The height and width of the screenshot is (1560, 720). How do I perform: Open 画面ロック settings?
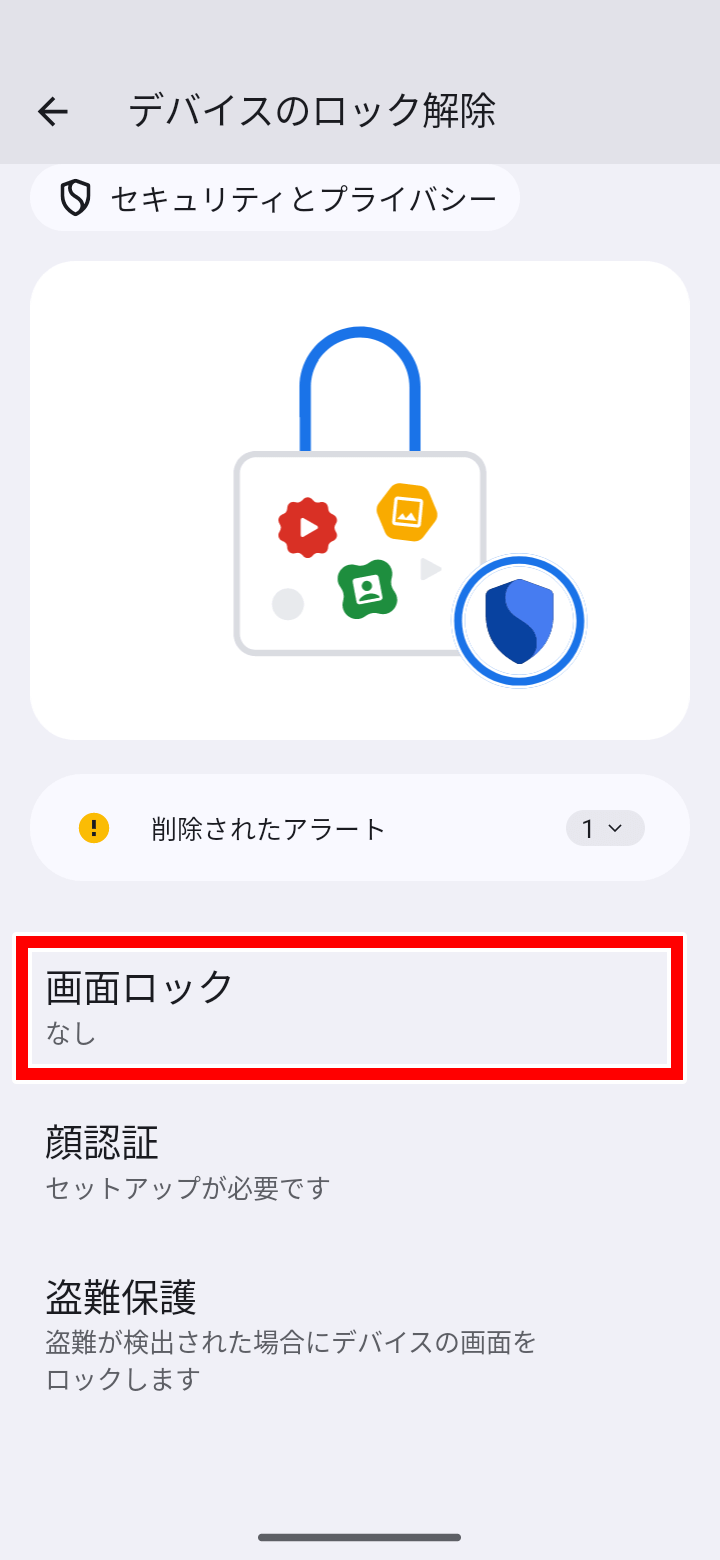[349, 1007]
